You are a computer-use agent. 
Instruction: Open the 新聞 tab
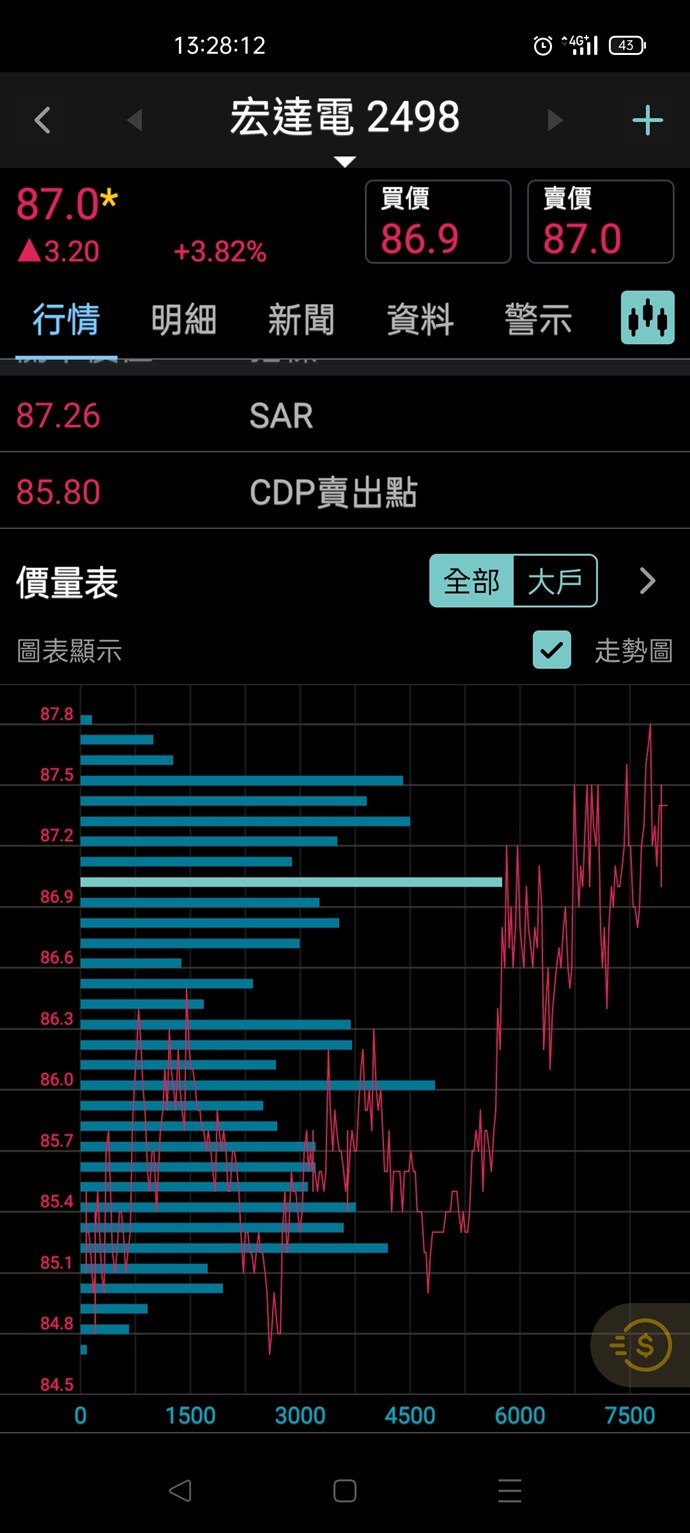pyautogui.click(x=301, y=320)
